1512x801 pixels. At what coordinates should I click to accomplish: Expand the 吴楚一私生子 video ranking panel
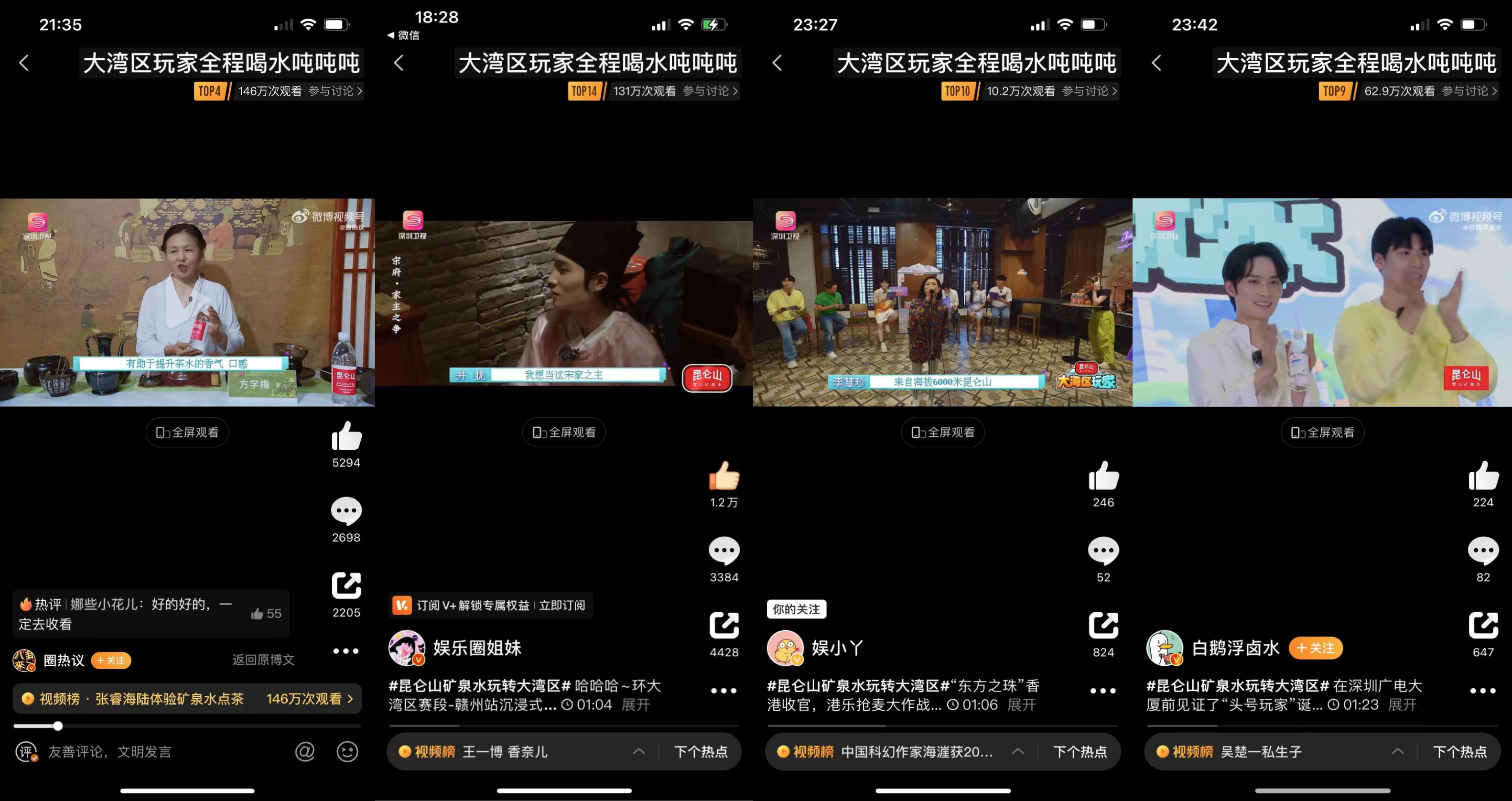[1397, 752]
